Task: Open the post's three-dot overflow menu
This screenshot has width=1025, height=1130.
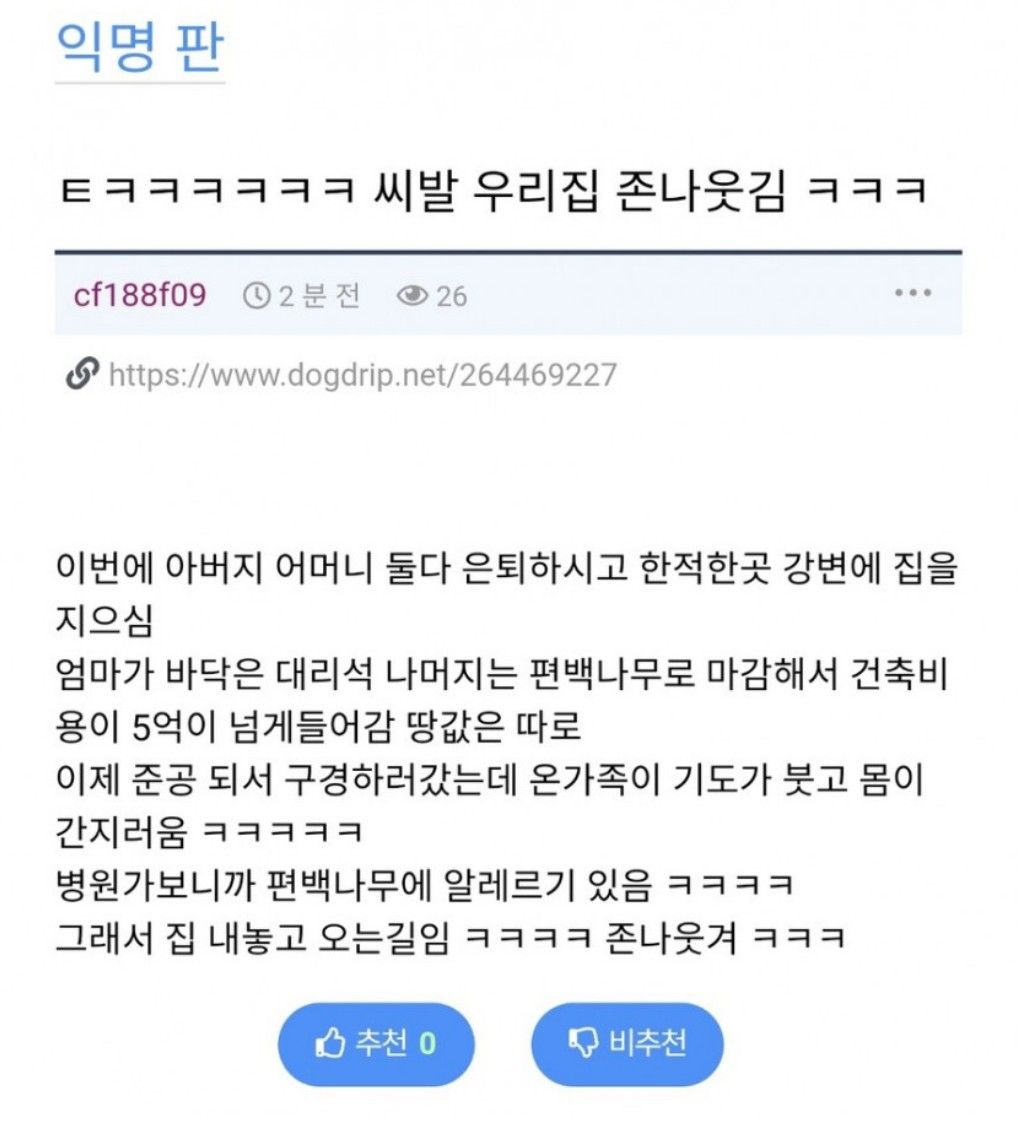Action: point(912,294)
